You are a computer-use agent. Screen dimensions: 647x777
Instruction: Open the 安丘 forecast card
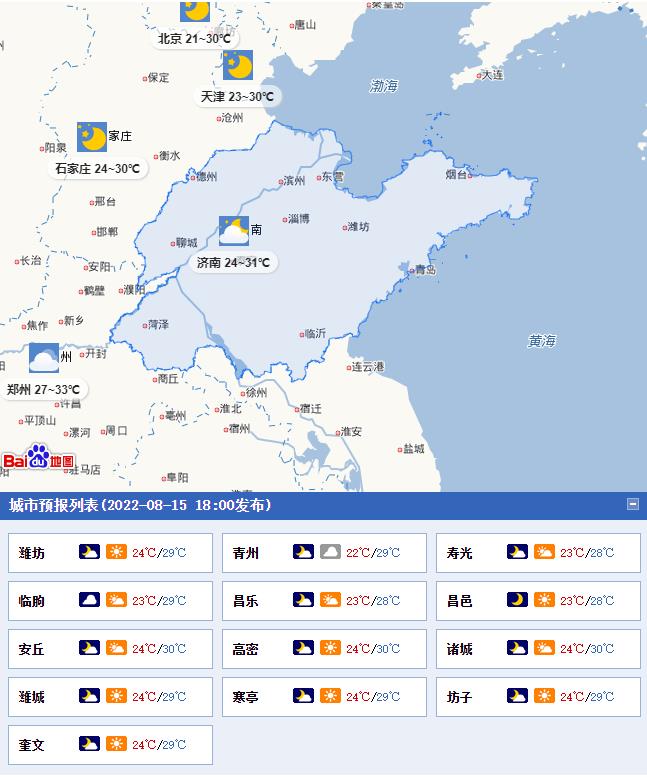110,649
